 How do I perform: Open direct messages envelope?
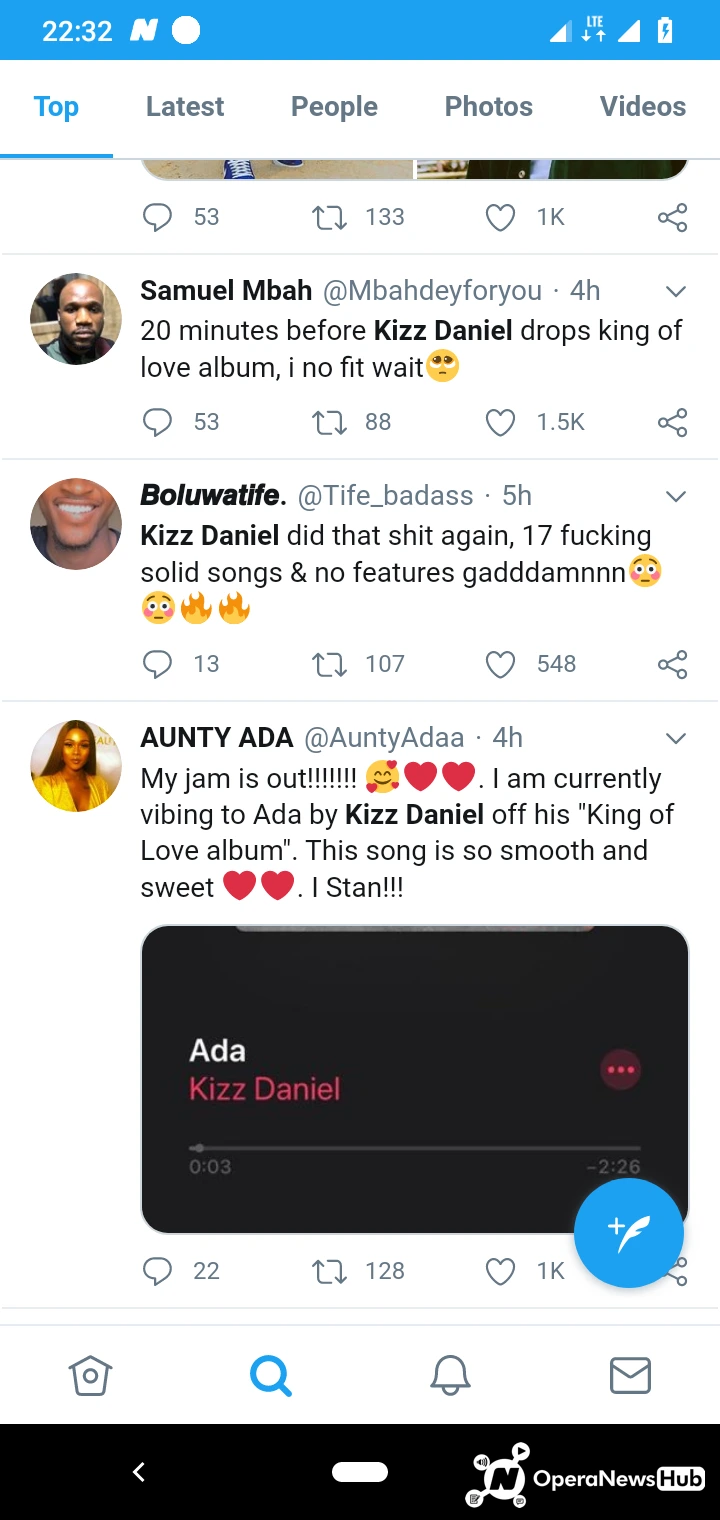[630, 1376]
